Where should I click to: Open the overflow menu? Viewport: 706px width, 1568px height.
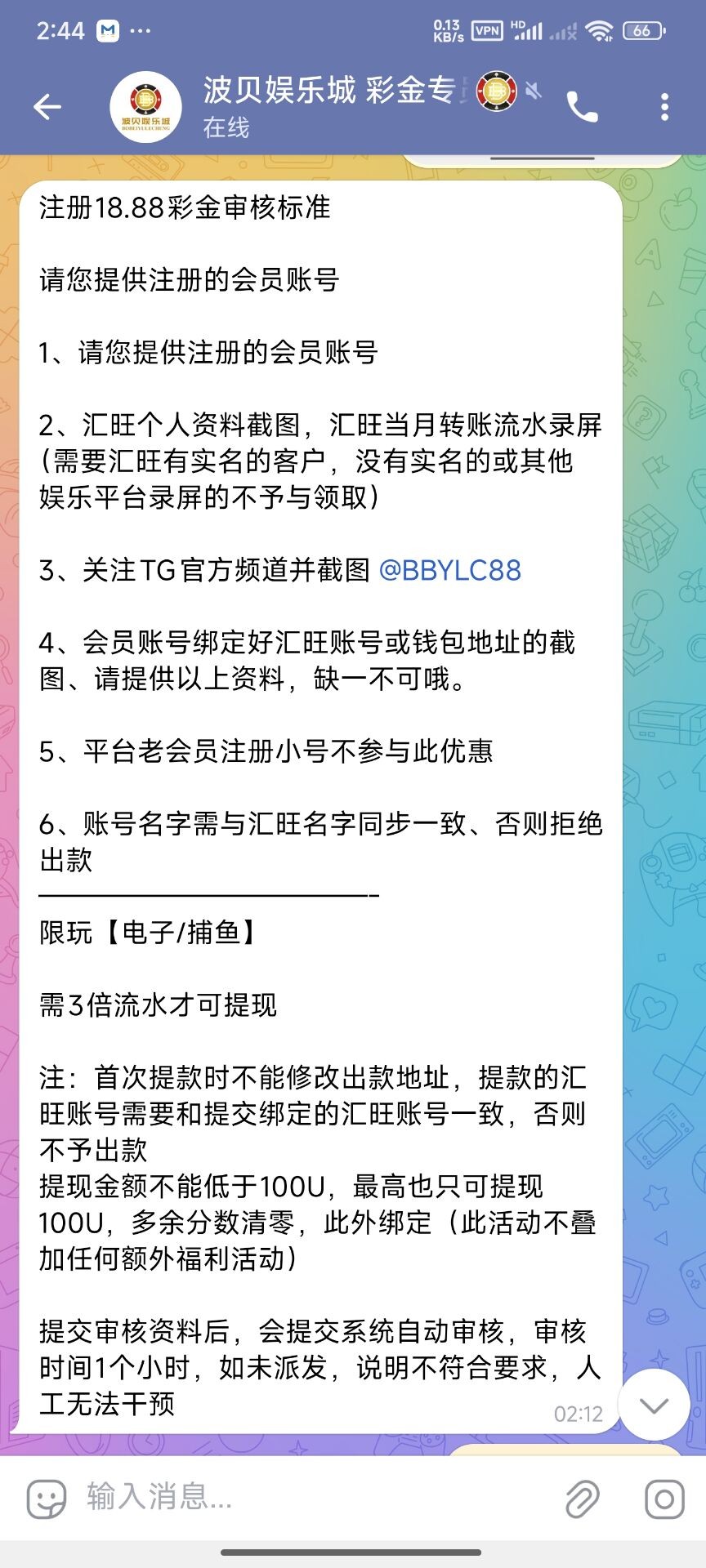664,107
